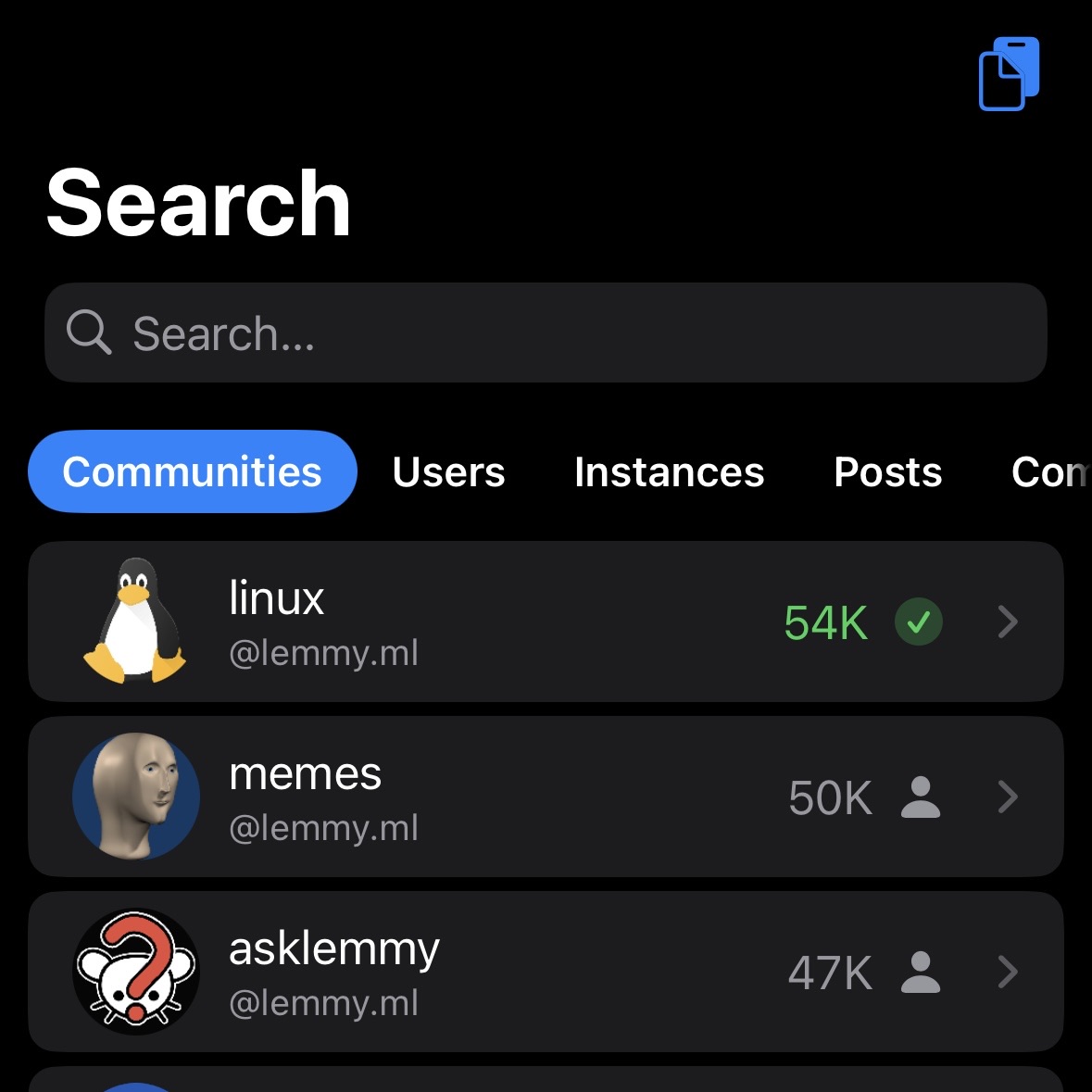1092x1092 pixels.
Task: Switch to the Instances tab
Action: (x=669, y=472)
